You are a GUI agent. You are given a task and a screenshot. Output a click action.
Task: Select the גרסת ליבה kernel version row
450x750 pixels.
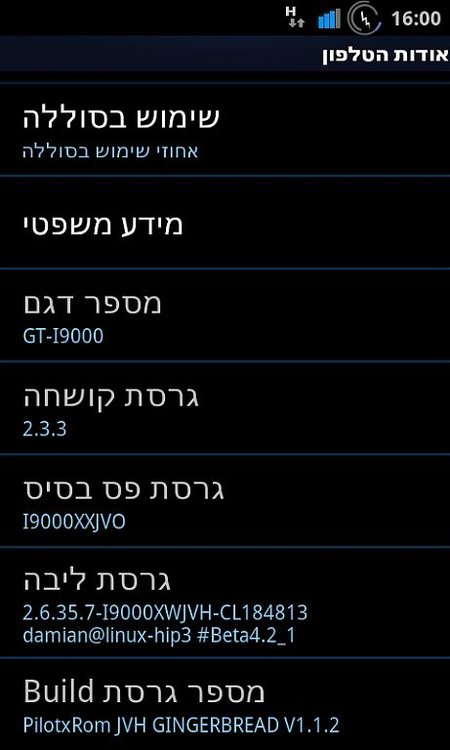[x=225, y=602]
